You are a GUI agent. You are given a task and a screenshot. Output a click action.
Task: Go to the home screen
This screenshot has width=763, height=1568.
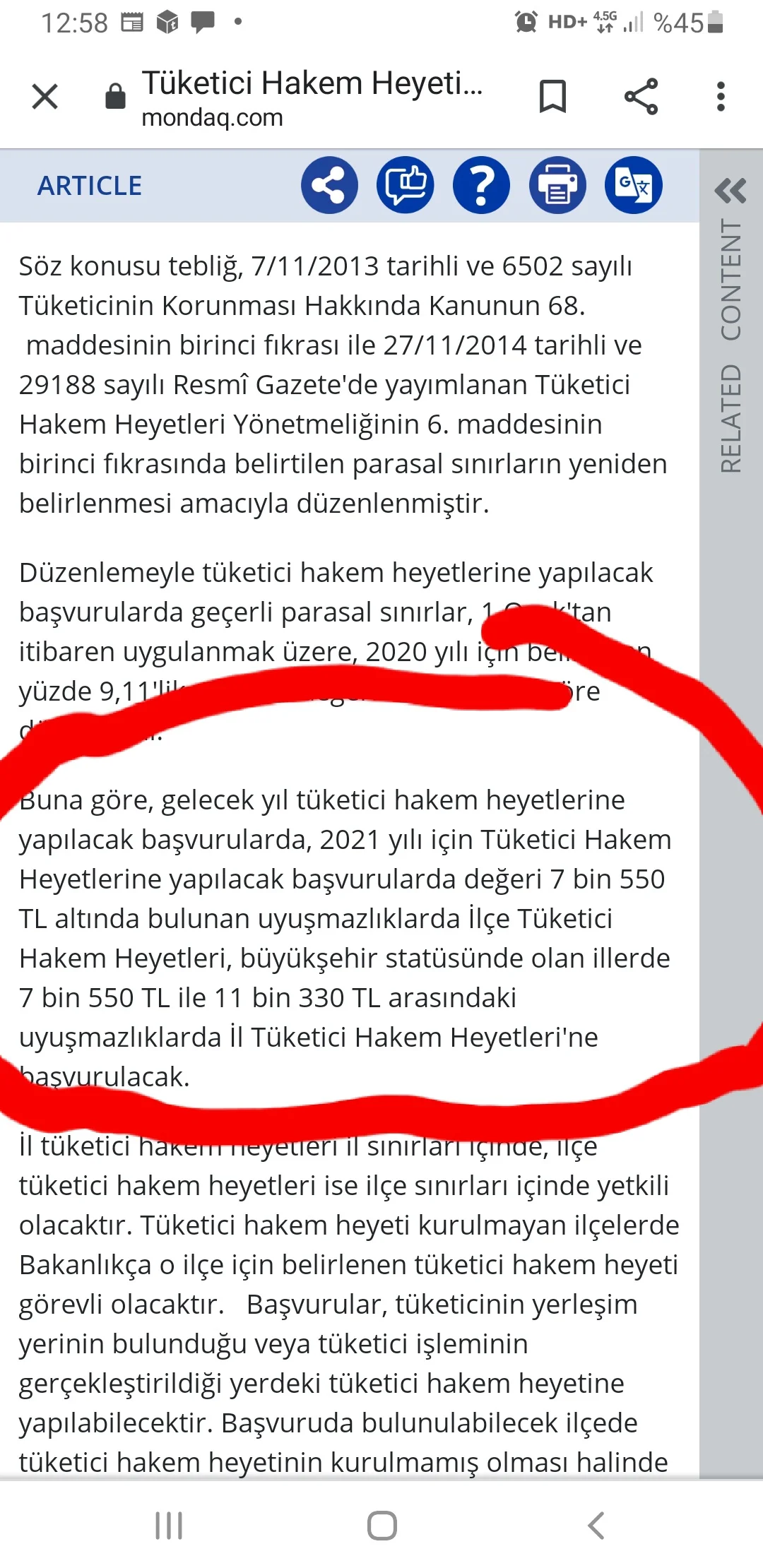[x=381, y=1526]
